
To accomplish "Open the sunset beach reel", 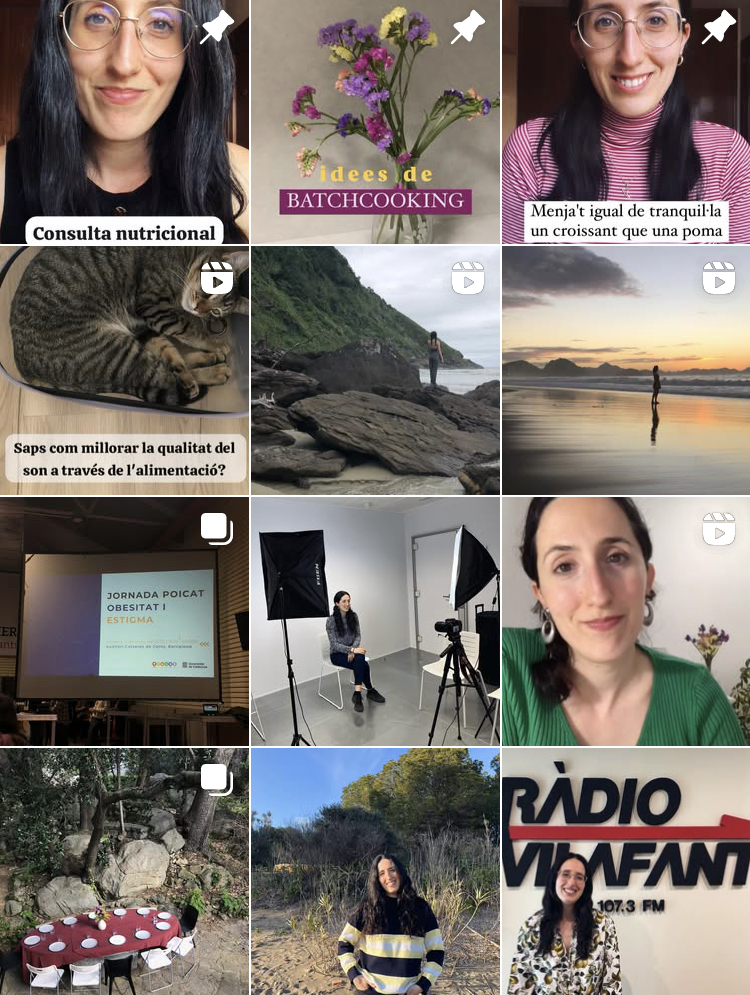I will click(x=626, y=371).
